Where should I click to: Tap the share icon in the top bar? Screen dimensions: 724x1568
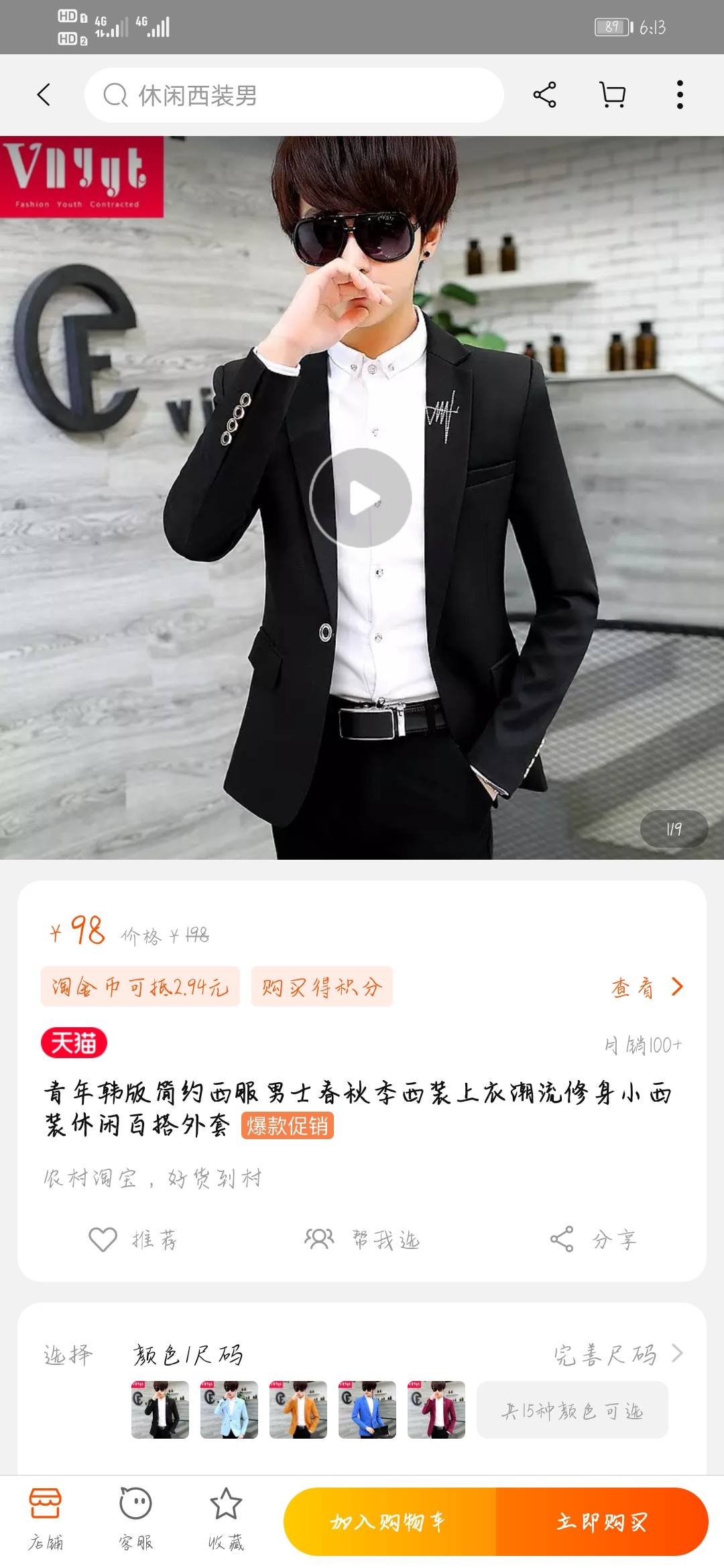(544, 94)
